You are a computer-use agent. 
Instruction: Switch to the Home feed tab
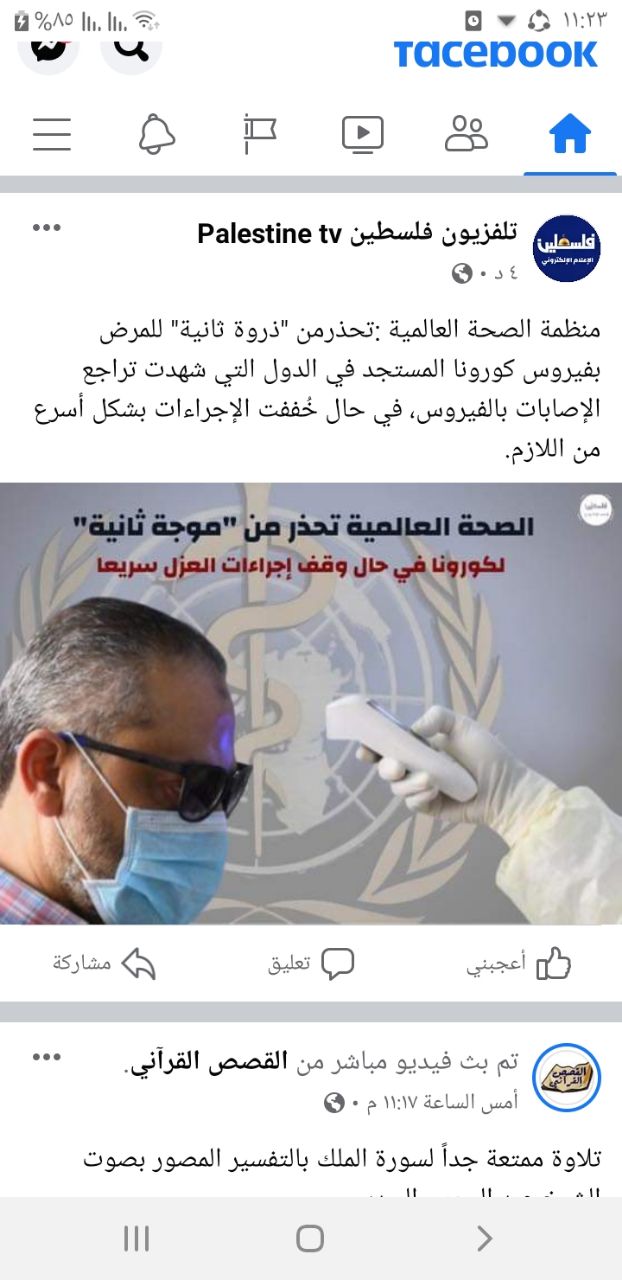570,134
